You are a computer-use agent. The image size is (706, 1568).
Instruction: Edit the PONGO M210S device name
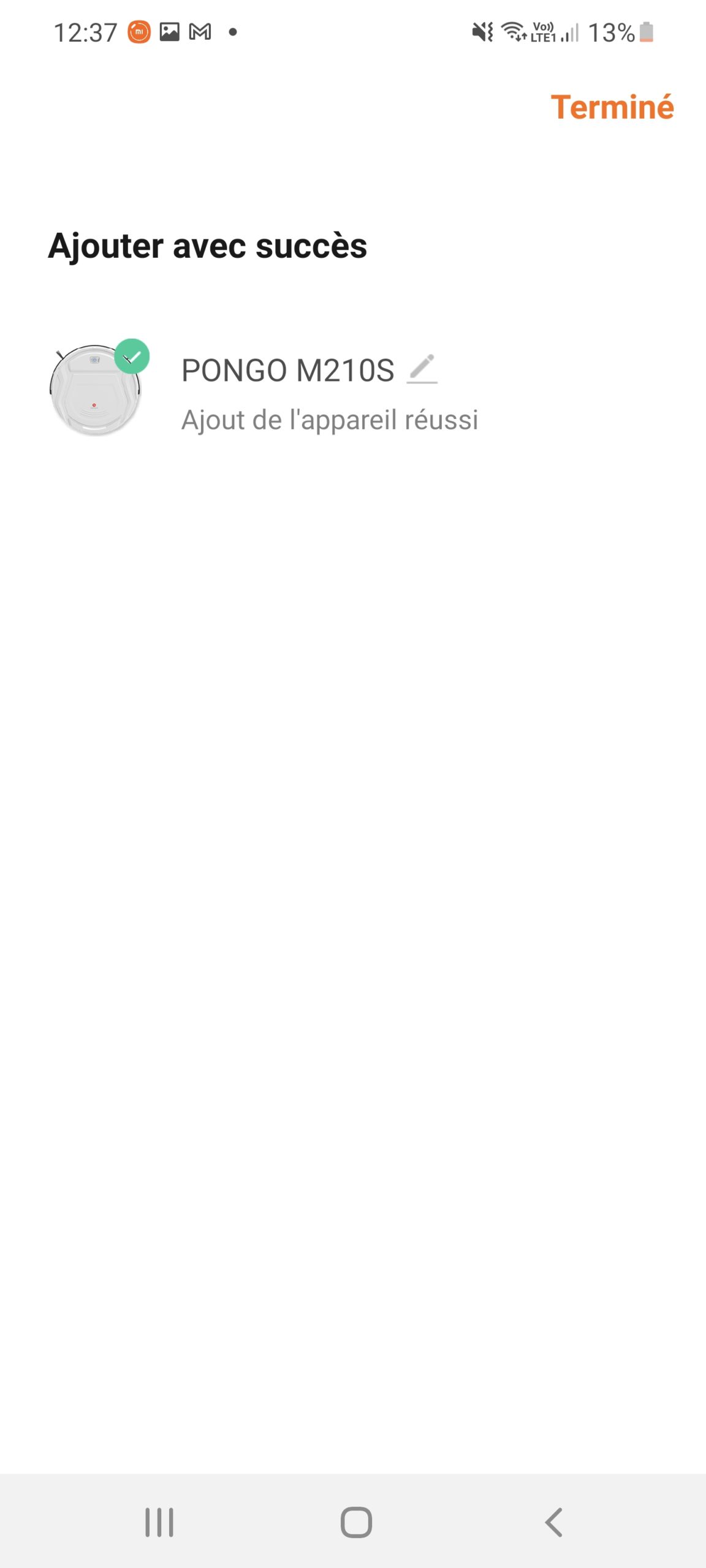(x=422, y=369)
